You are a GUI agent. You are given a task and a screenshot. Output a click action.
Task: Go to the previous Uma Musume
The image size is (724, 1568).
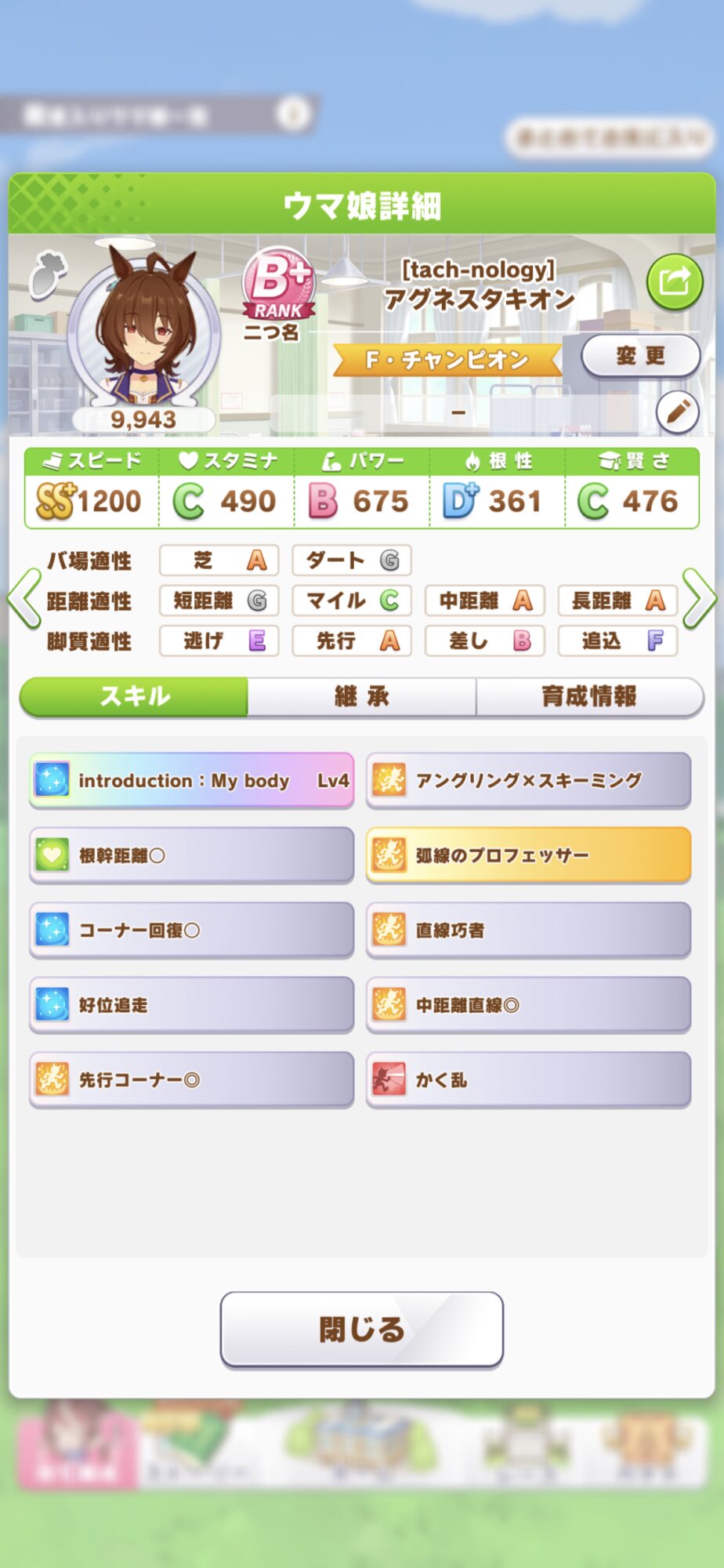[24, 600]
